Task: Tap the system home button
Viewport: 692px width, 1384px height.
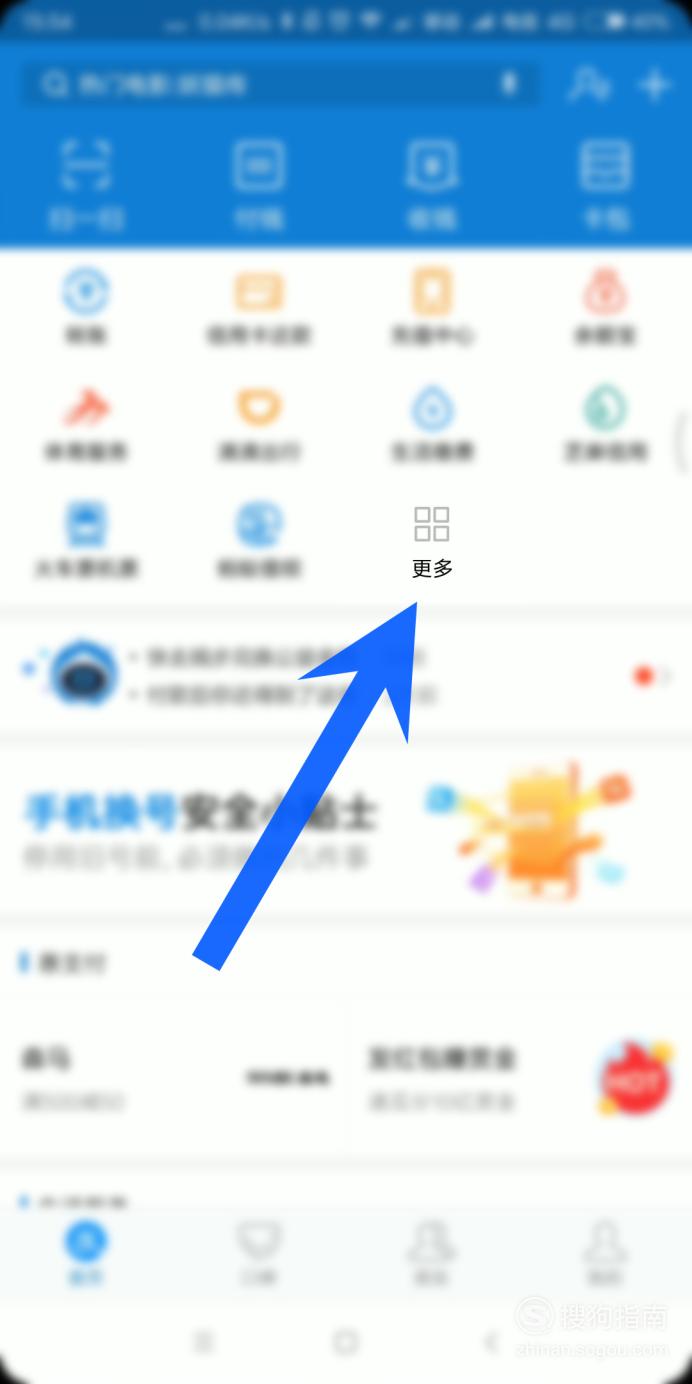Action: click(346, 1340)
